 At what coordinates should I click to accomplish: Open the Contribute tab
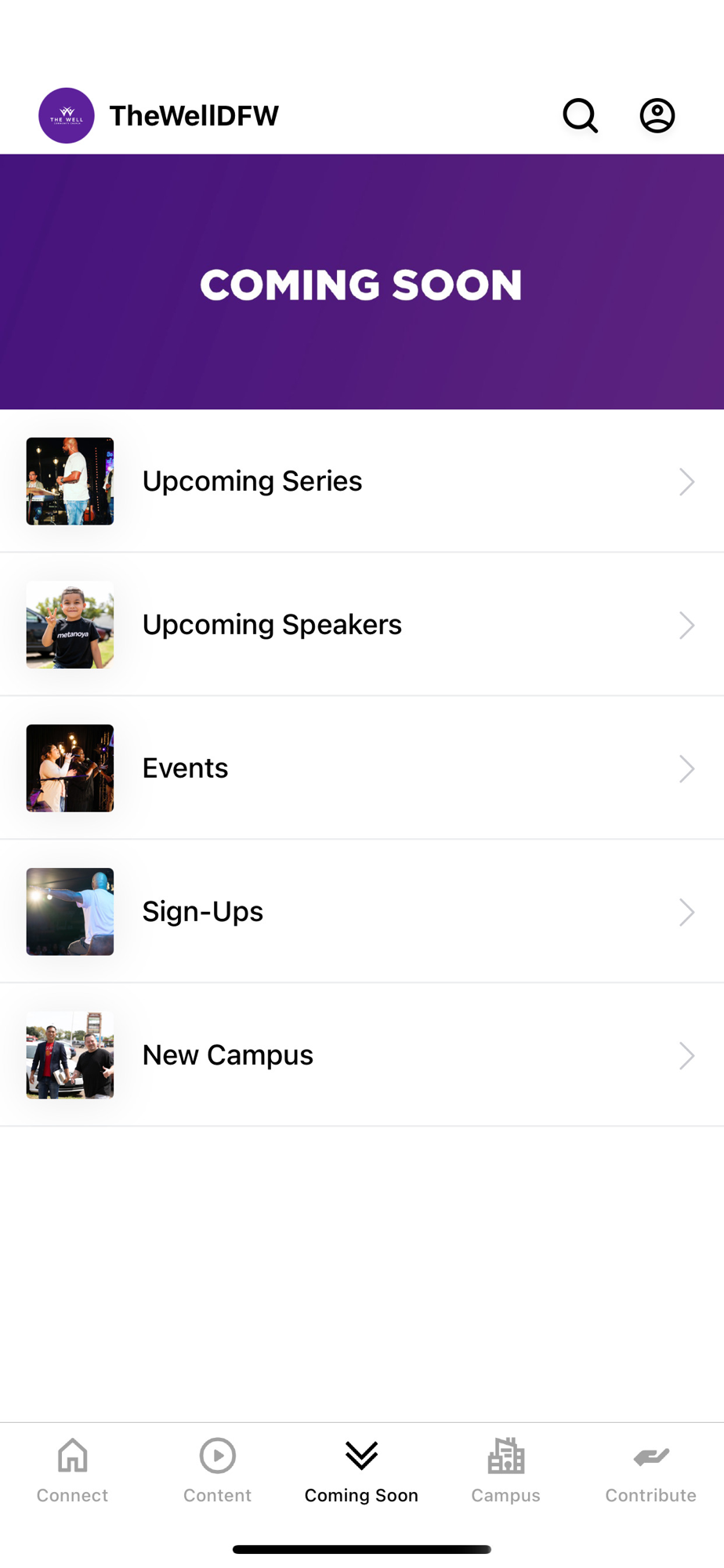coord(650,1470)
